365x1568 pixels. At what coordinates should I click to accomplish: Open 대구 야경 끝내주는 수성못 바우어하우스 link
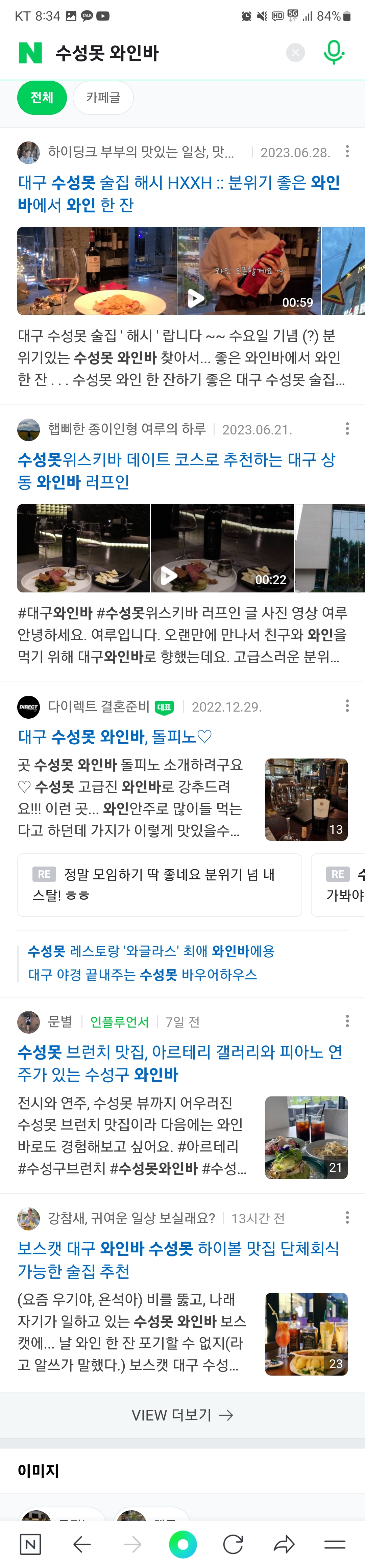coord(143,975)
